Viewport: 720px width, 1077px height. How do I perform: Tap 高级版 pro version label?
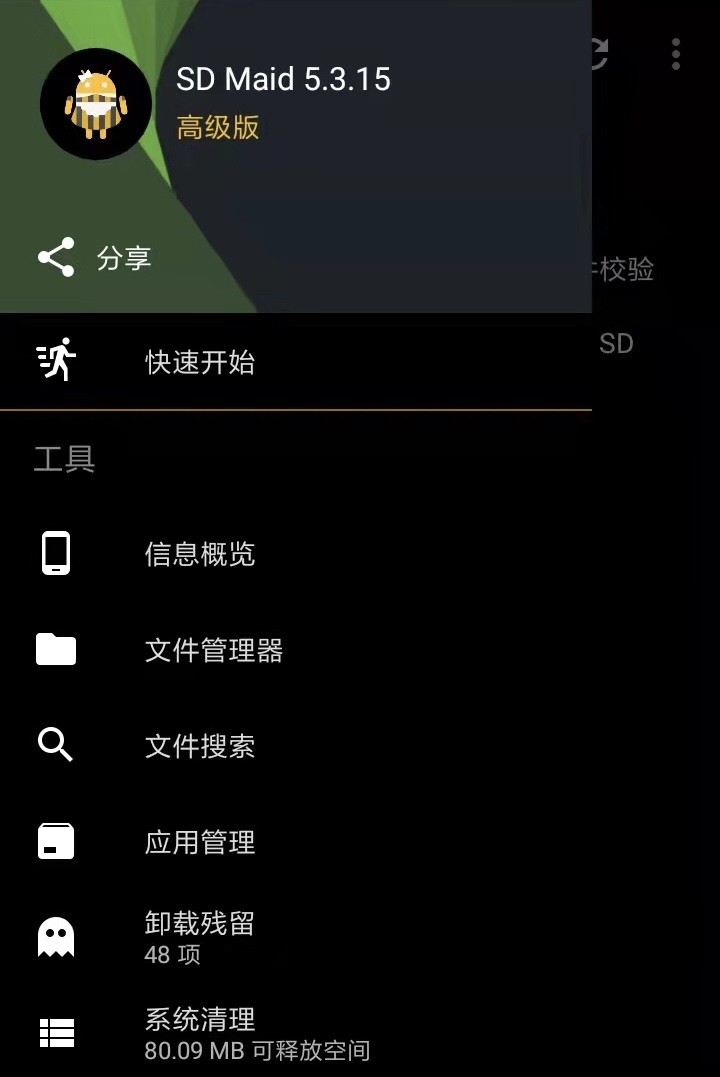tap(218, 127)
